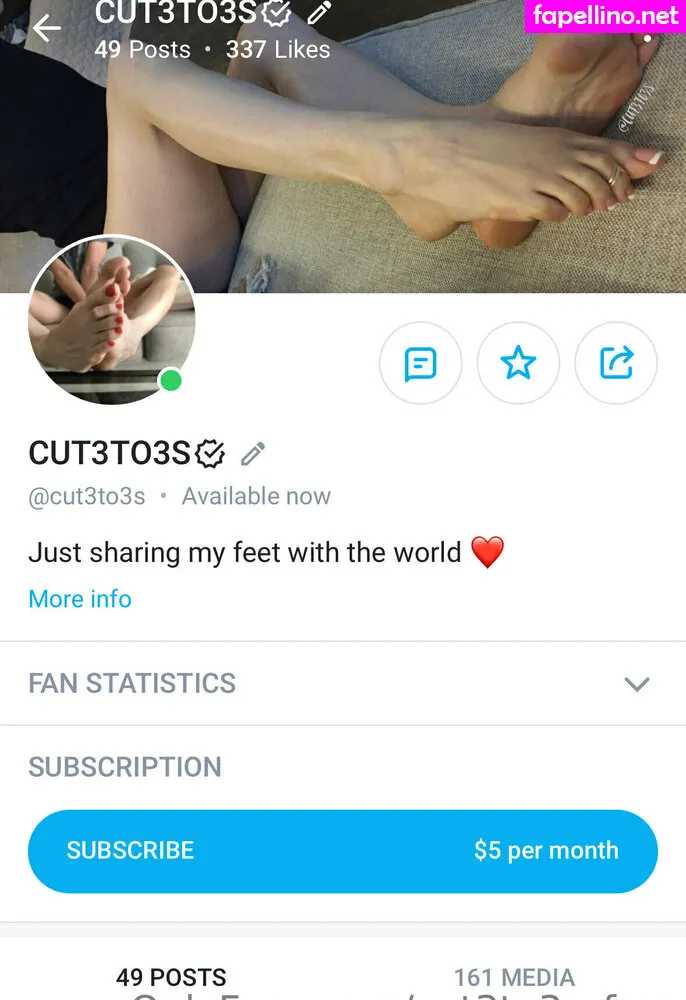Edit name with pencil beside CUT3TO3S
The height and width of the screenshot is (1000, 686).
[253, 454]
